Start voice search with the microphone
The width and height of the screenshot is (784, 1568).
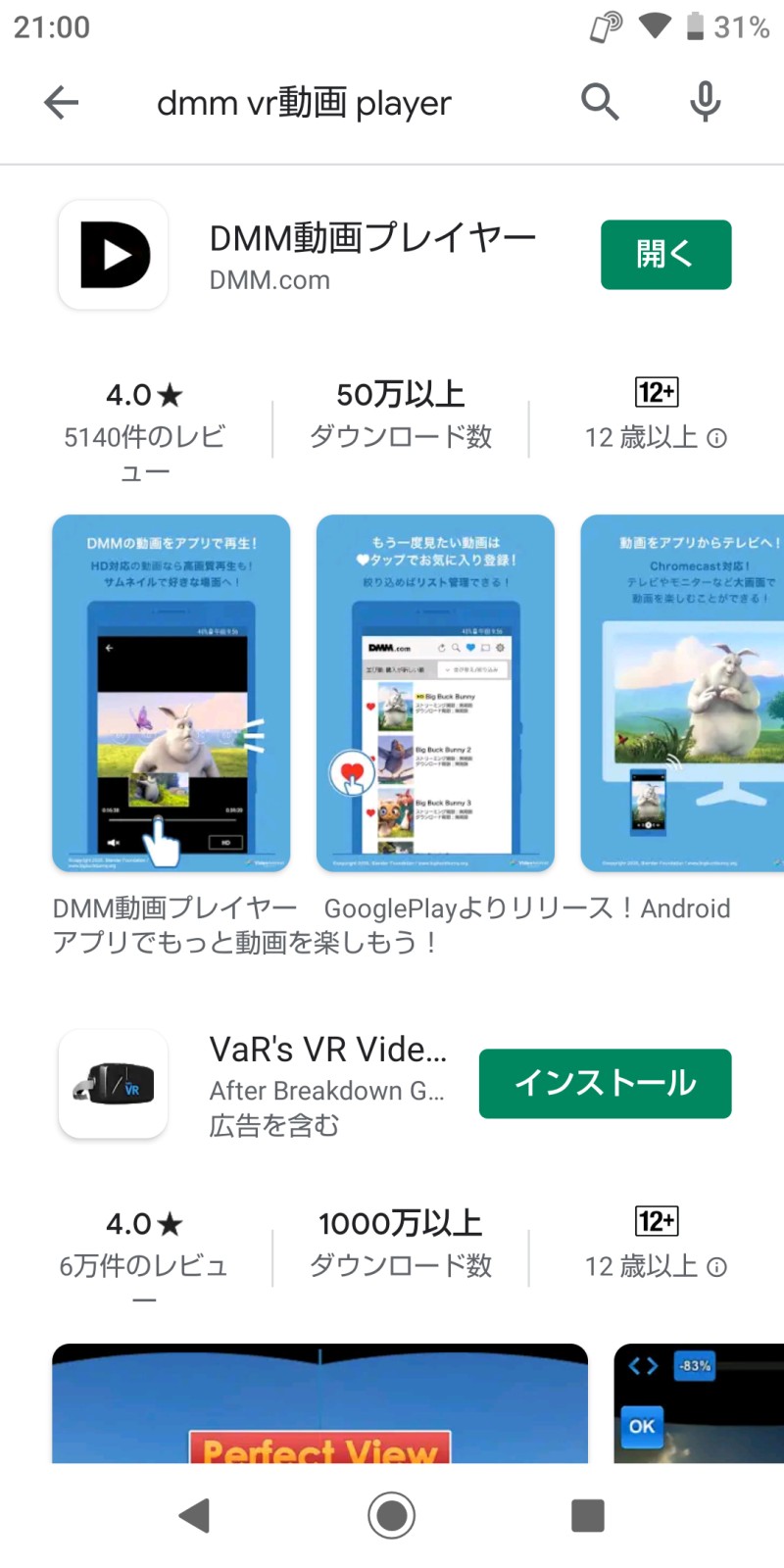tap(705, 102)
